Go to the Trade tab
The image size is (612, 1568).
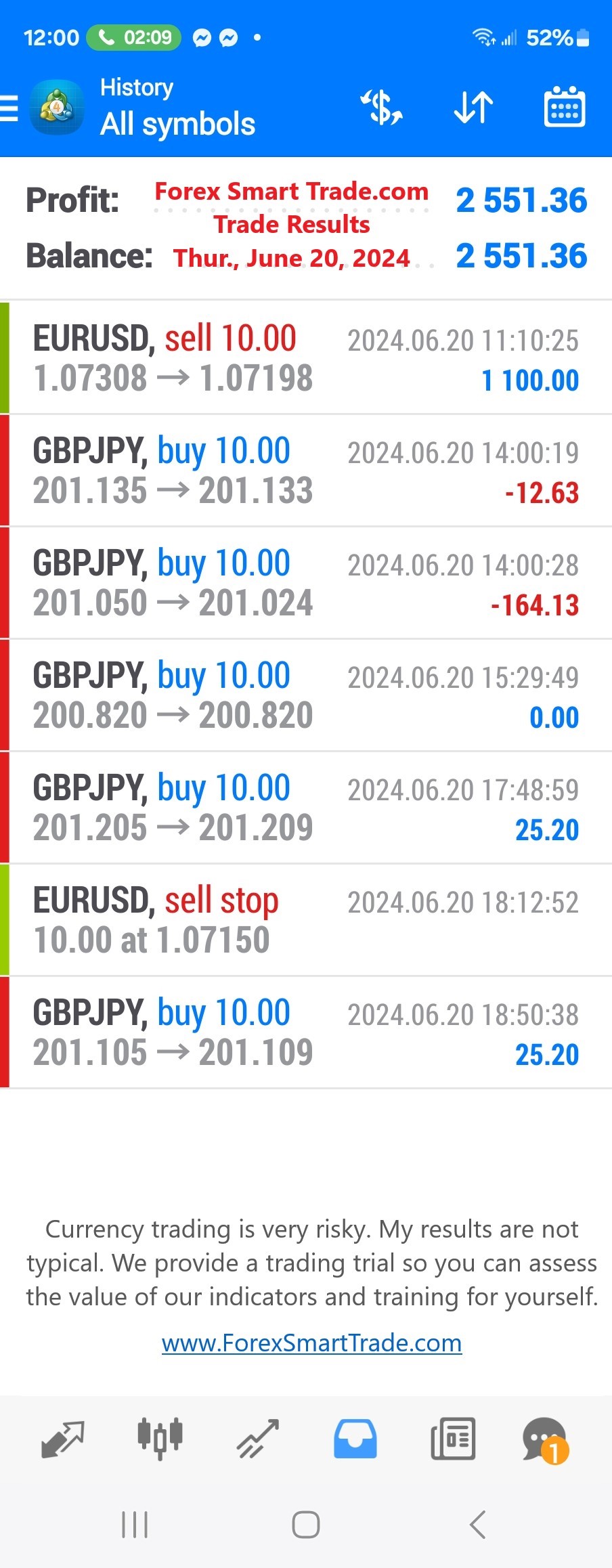point(258,1438)
